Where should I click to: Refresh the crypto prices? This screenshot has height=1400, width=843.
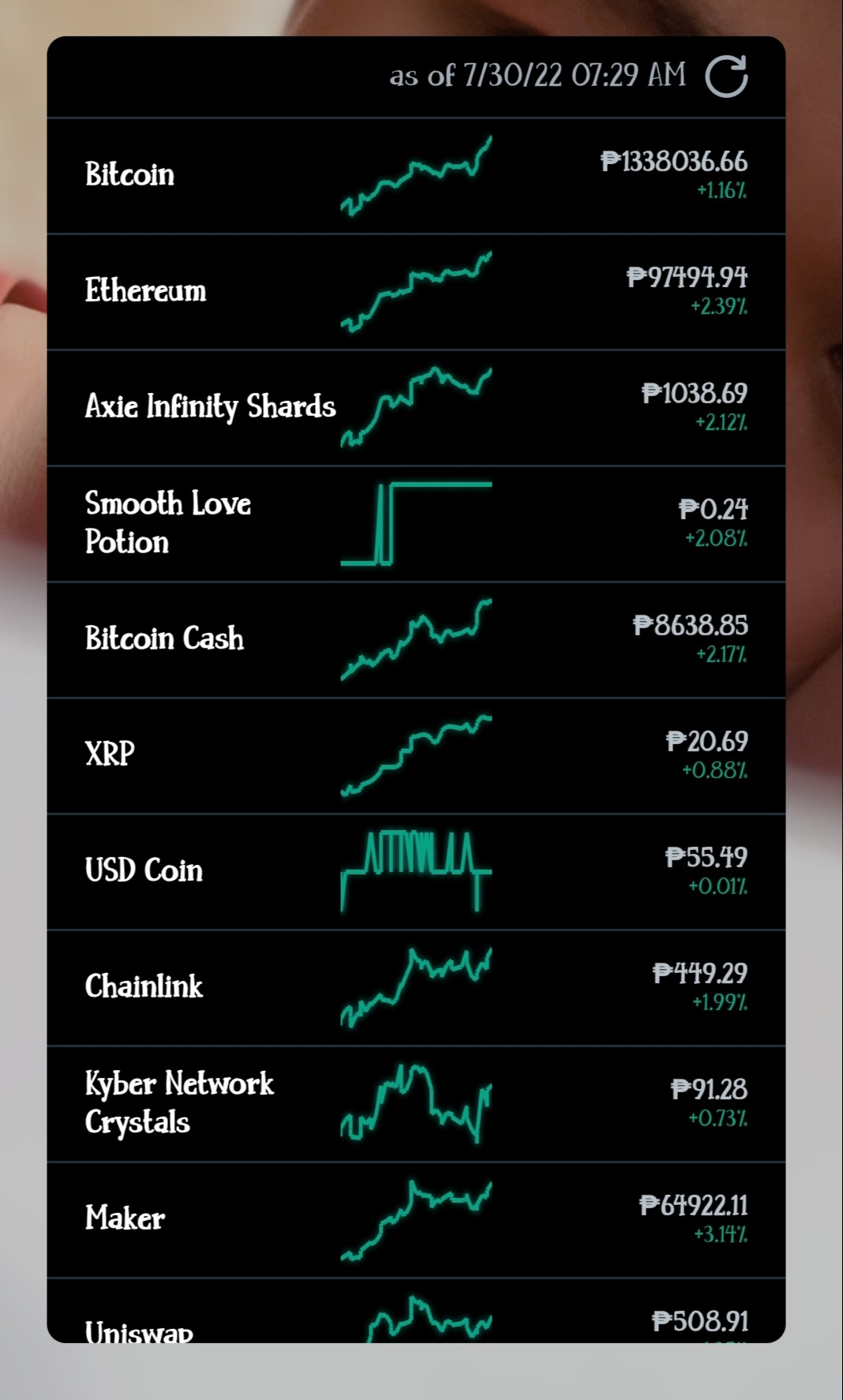726,77
